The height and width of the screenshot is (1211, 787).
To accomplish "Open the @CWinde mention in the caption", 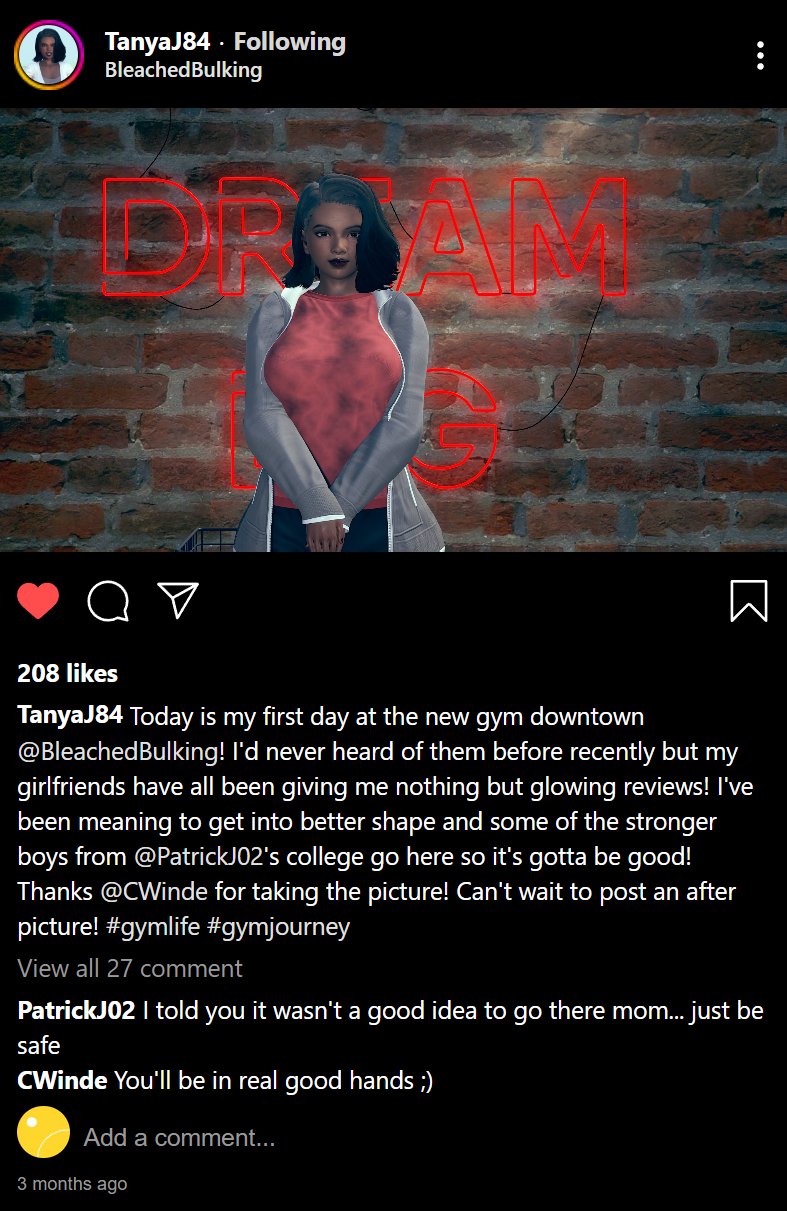I will coord(148,892).
